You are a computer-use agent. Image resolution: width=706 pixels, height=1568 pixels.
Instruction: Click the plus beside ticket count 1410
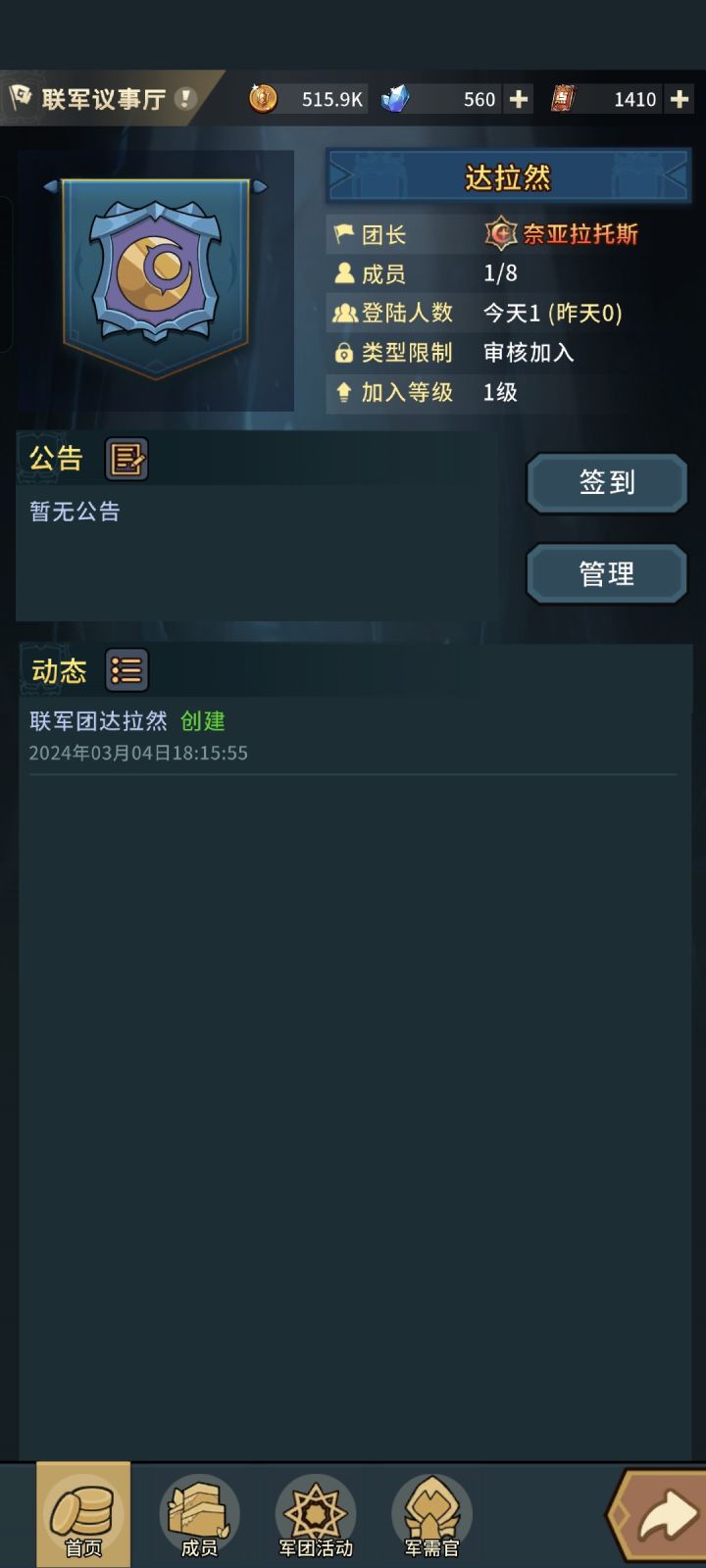[679, 98]
